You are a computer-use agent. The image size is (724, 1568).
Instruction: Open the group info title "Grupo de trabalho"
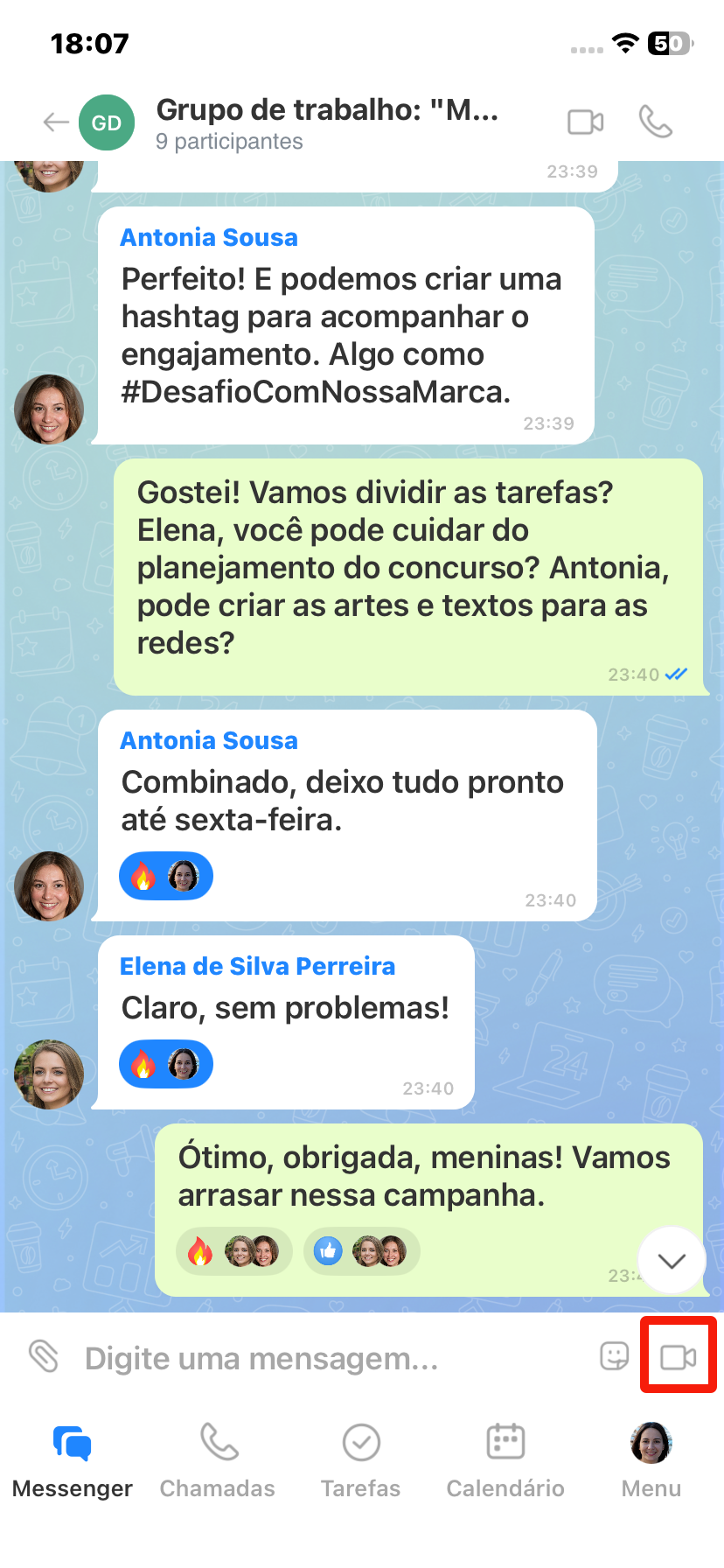327,110
